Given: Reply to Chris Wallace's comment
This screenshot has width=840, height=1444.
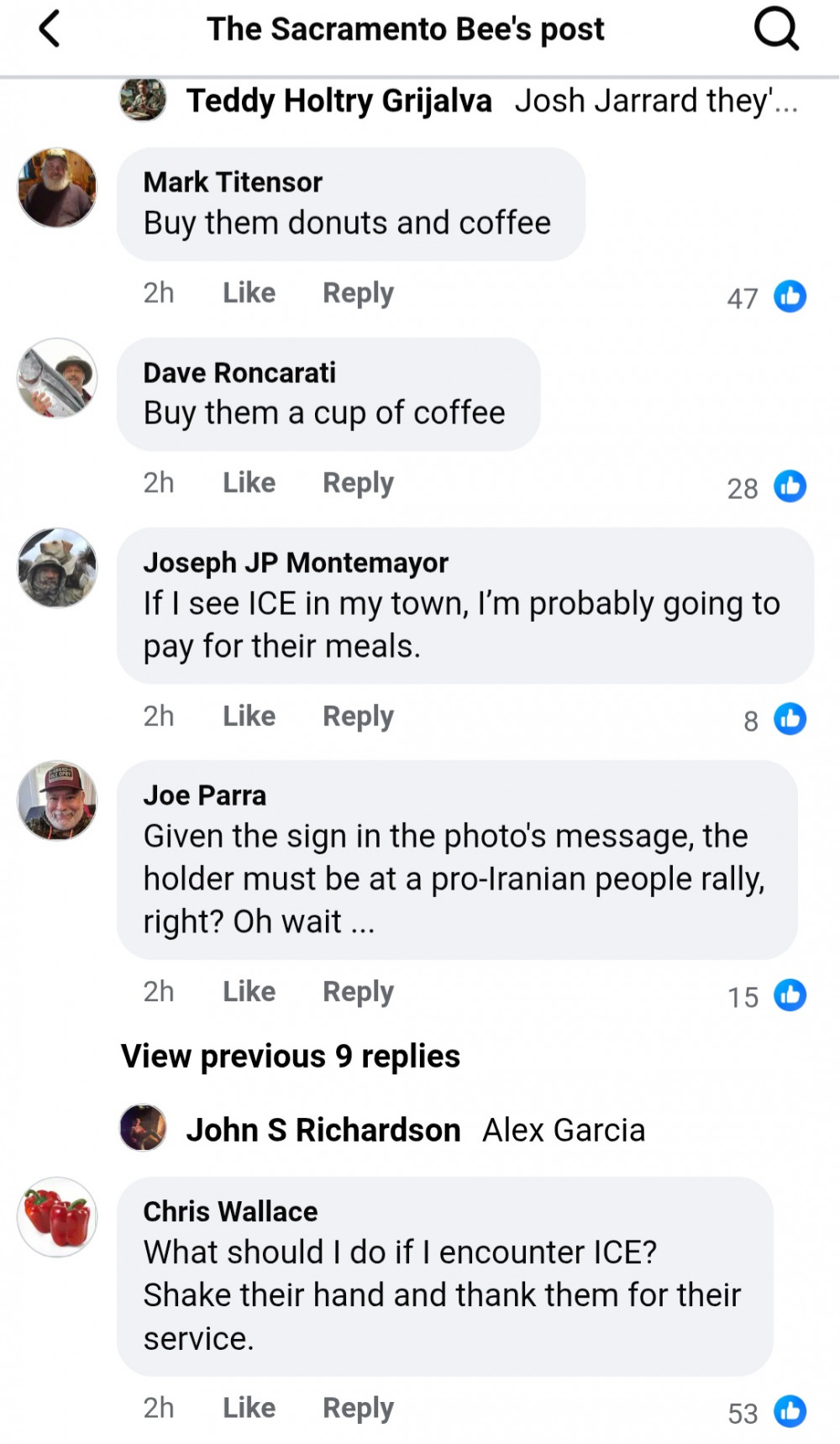Looking at the screenshot, I should point(358,1408).
